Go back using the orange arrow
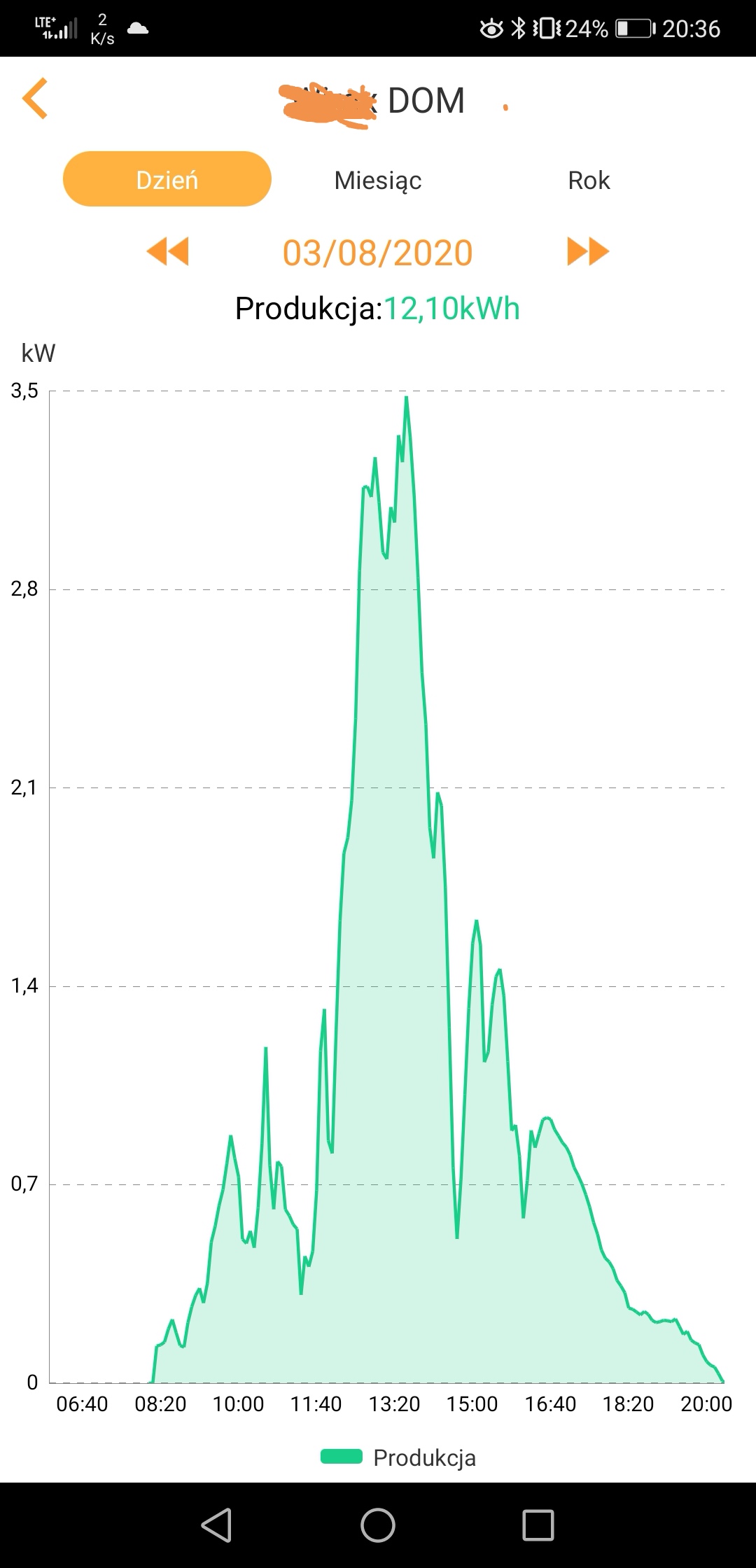Image resolution: width=756 pixels, height=1568 pixels. 35,98
